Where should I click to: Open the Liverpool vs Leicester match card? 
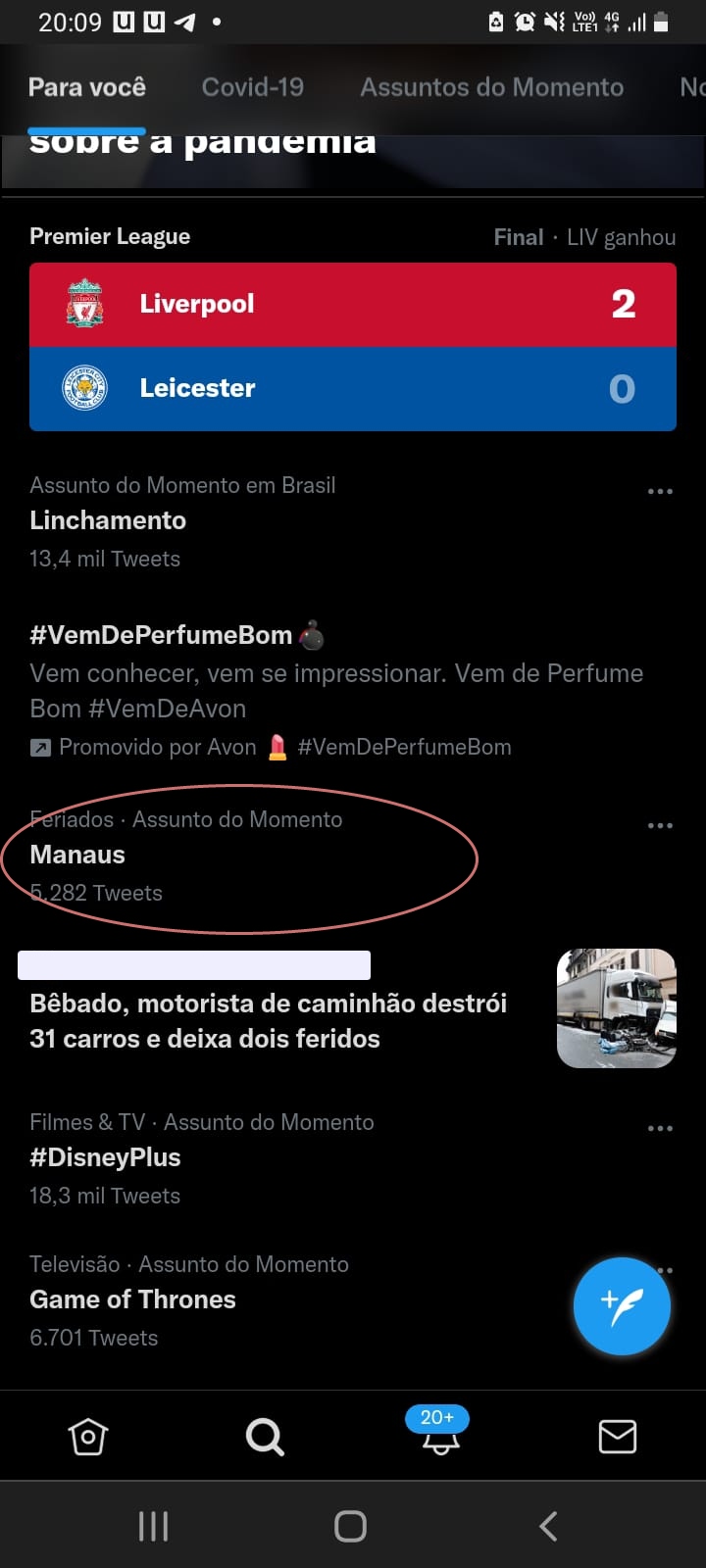pyautogui.click(x=353, y=346)
